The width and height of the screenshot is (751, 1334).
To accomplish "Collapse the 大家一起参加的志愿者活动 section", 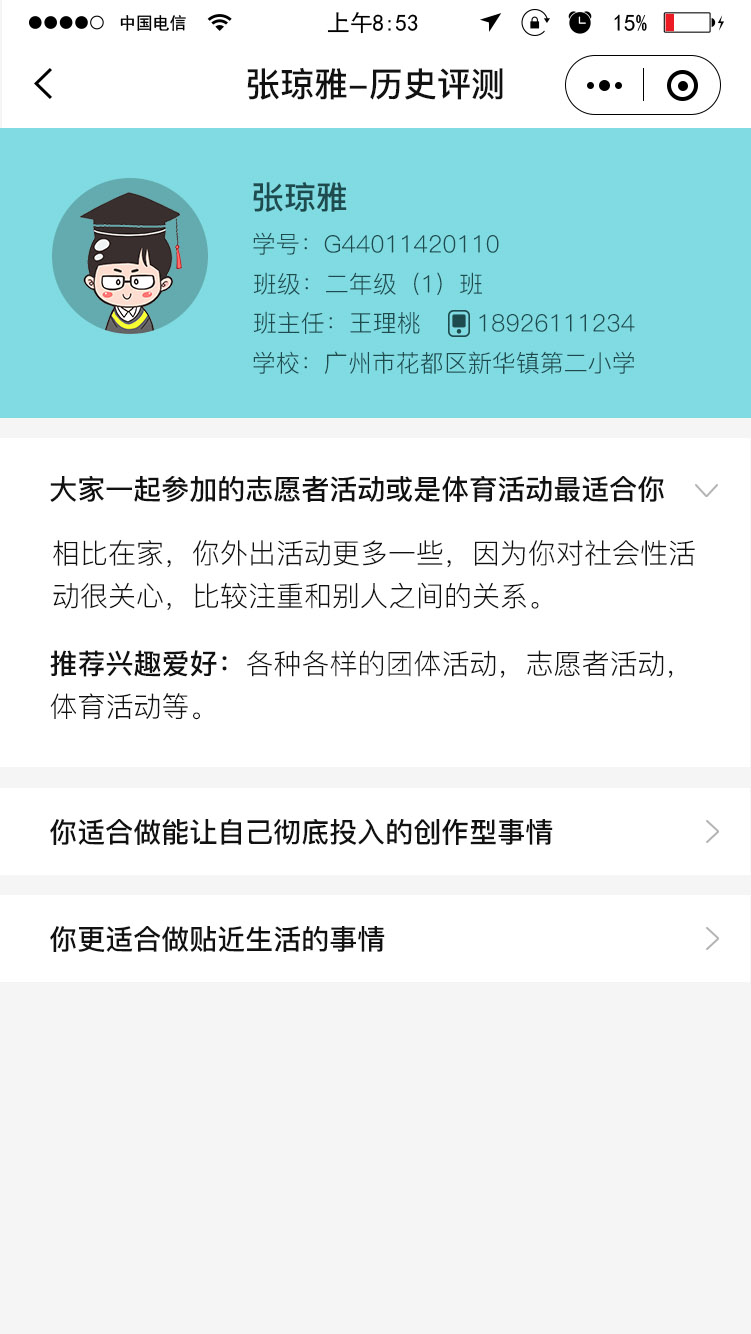I will pyautogui.click(x=706, y=490).
